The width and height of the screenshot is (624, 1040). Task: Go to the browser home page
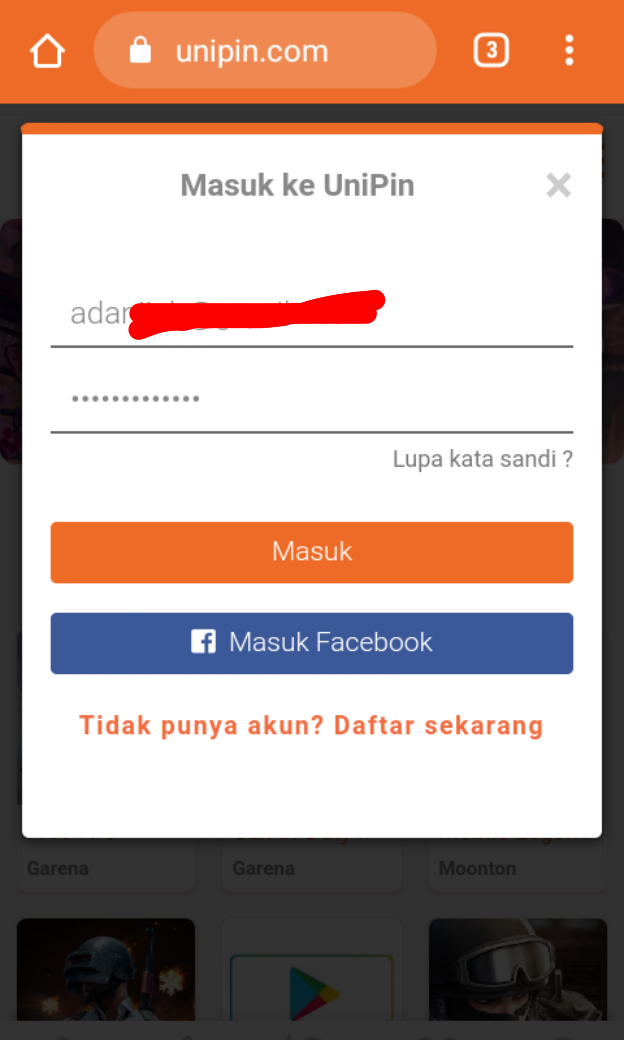pos(47,51)
